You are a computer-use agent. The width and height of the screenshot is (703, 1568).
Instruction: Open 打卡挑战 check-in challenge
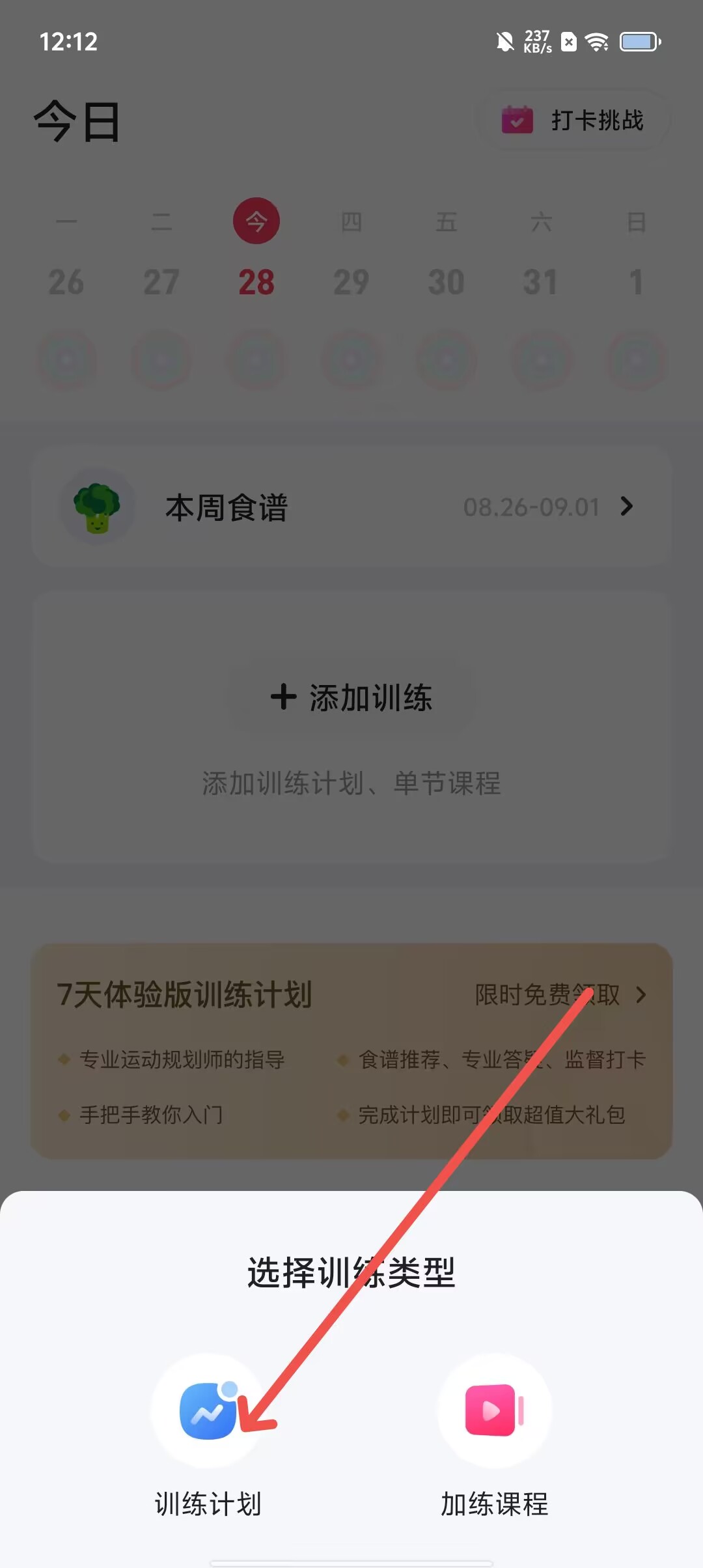(574, 120)
